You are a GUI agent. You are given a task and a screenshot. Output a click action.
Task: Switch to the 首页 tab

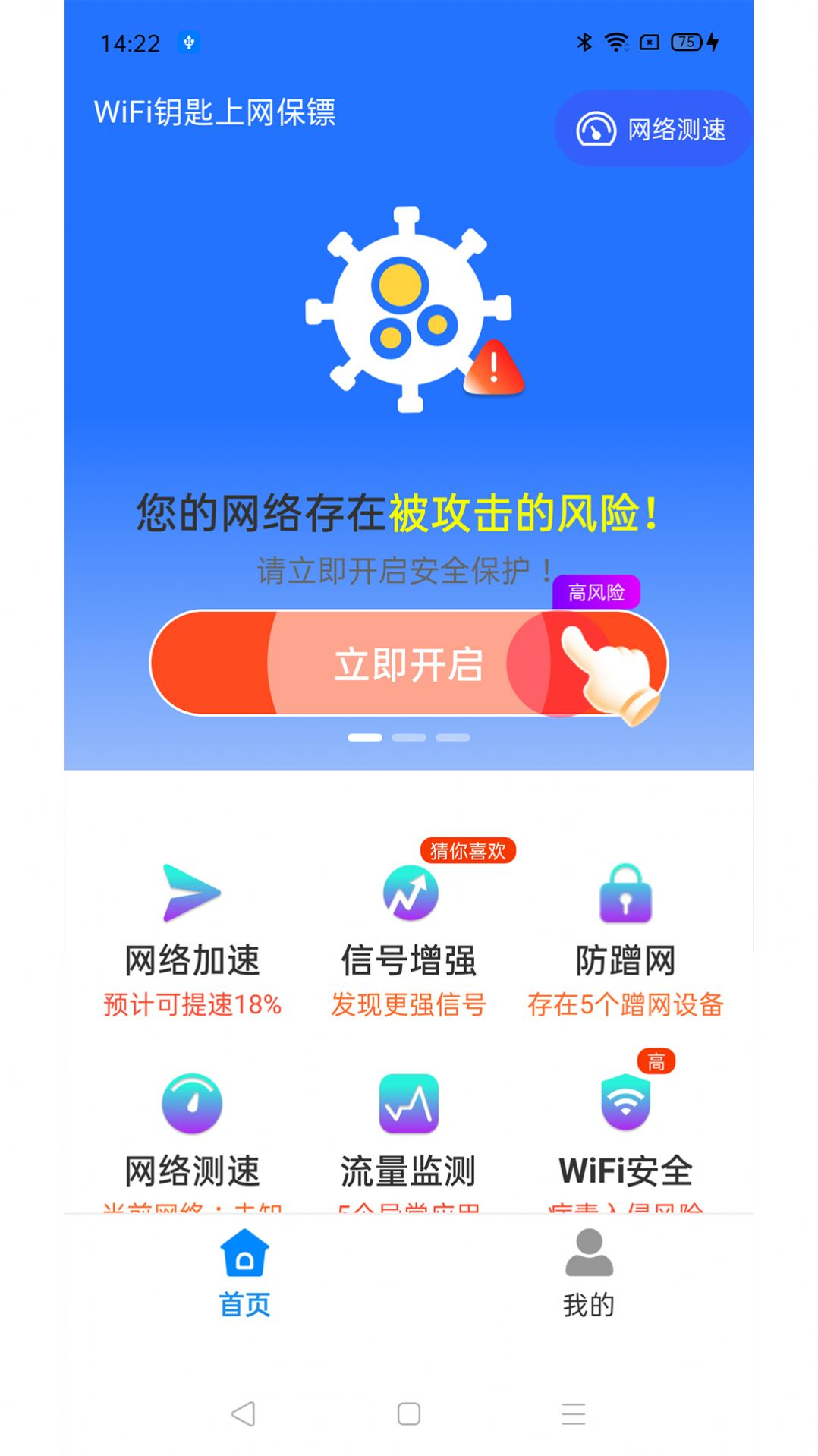click(244, 1274)
